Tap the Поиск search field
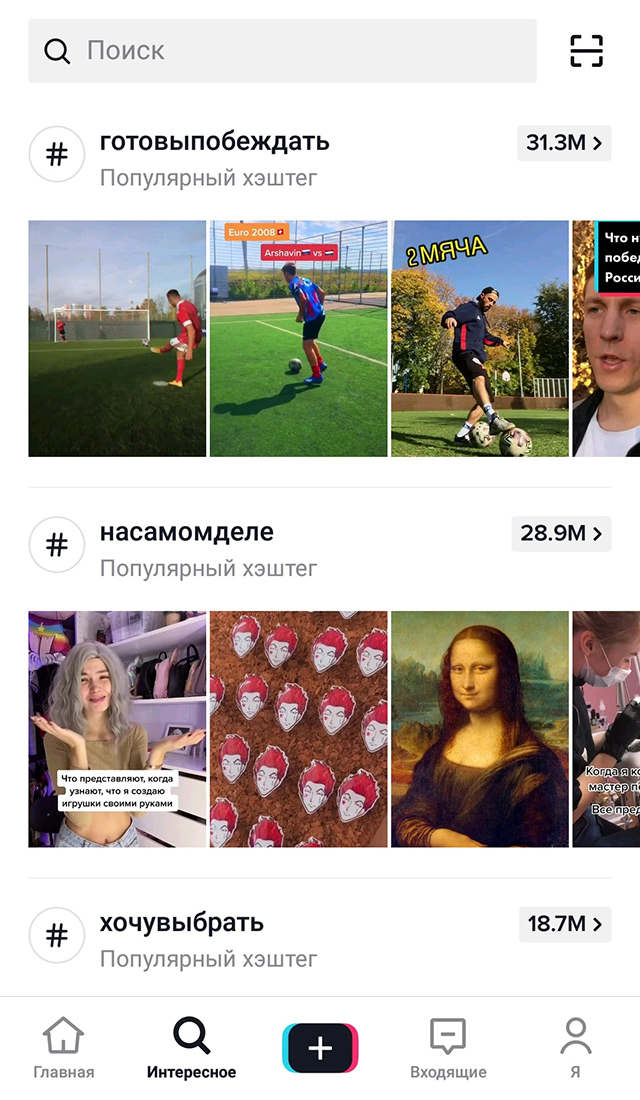The height and width of the screenshot is (1100, 640). click(282, 51)
